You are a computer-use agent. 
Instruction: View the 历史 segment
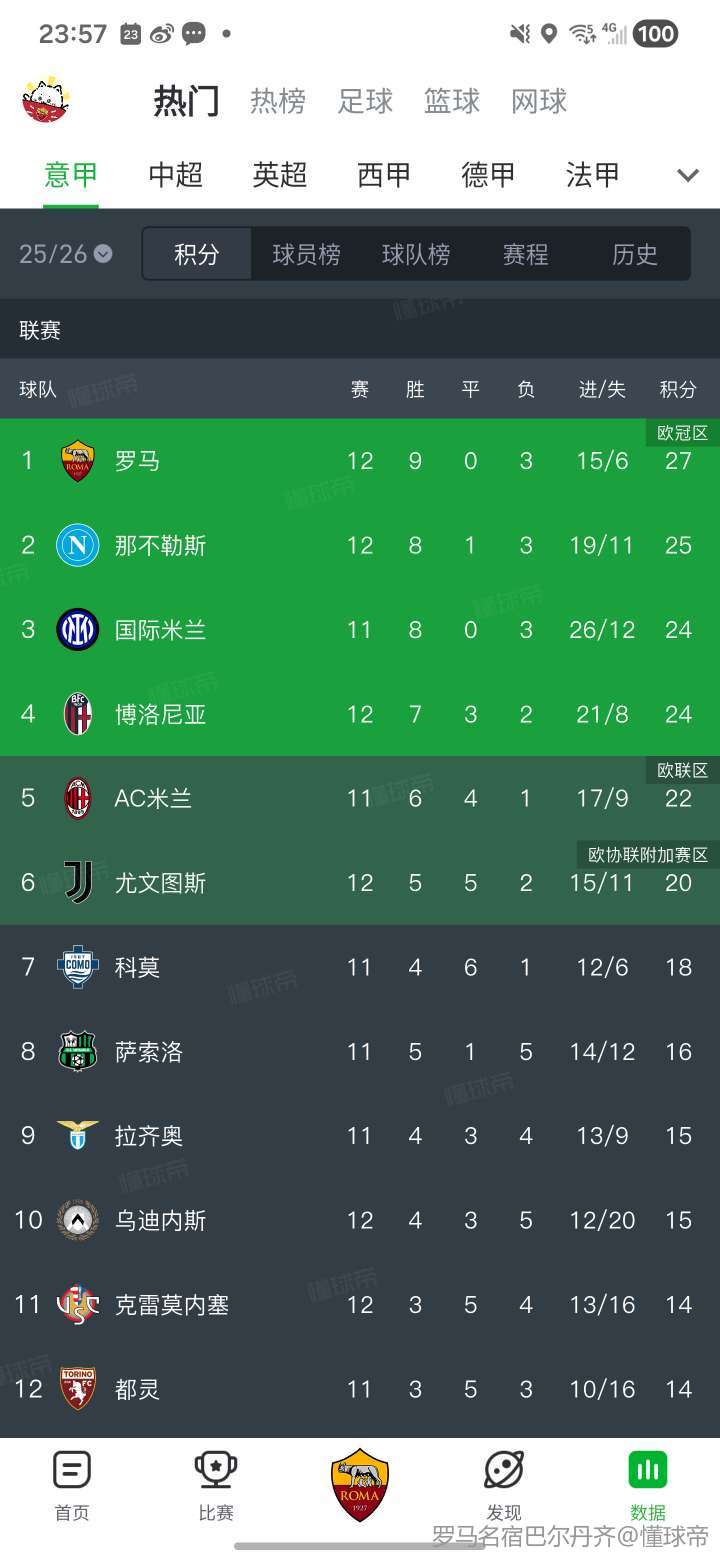(x=635, y=254)
